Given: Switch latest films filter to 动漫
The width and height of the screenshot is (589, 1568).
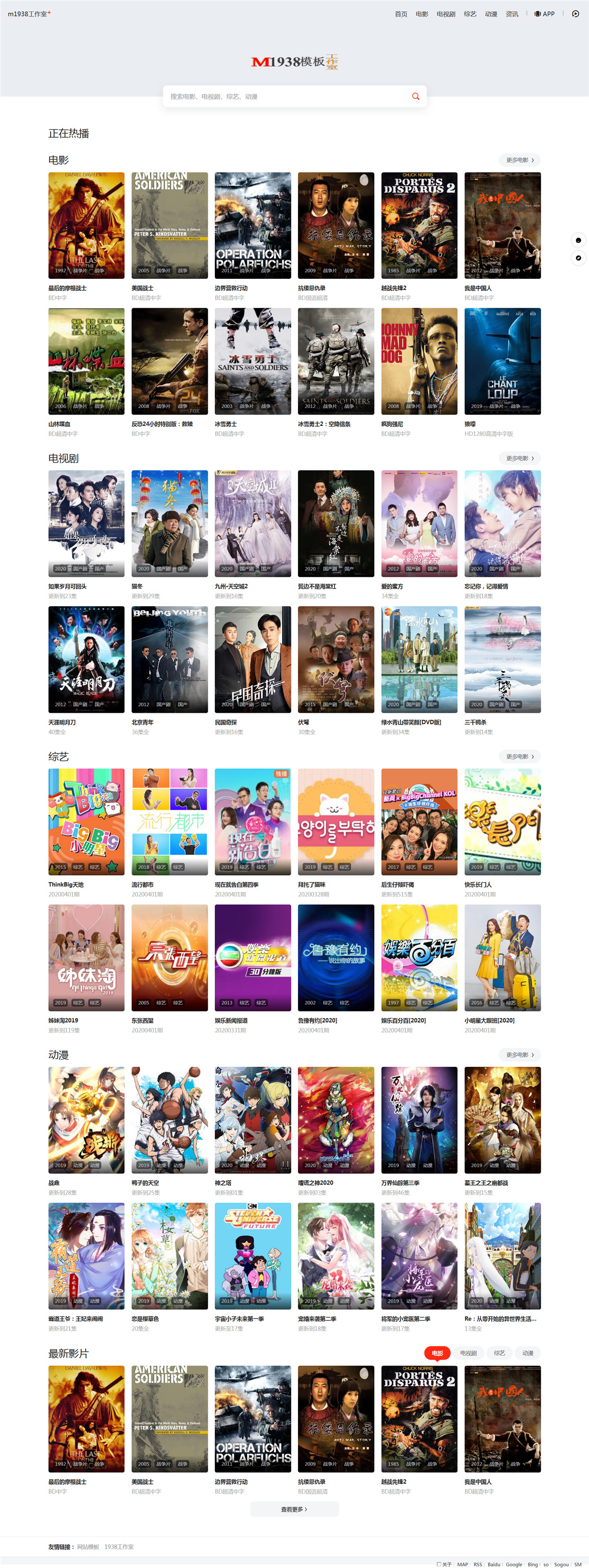Looking at the screenshot, I should point(527,1353).
